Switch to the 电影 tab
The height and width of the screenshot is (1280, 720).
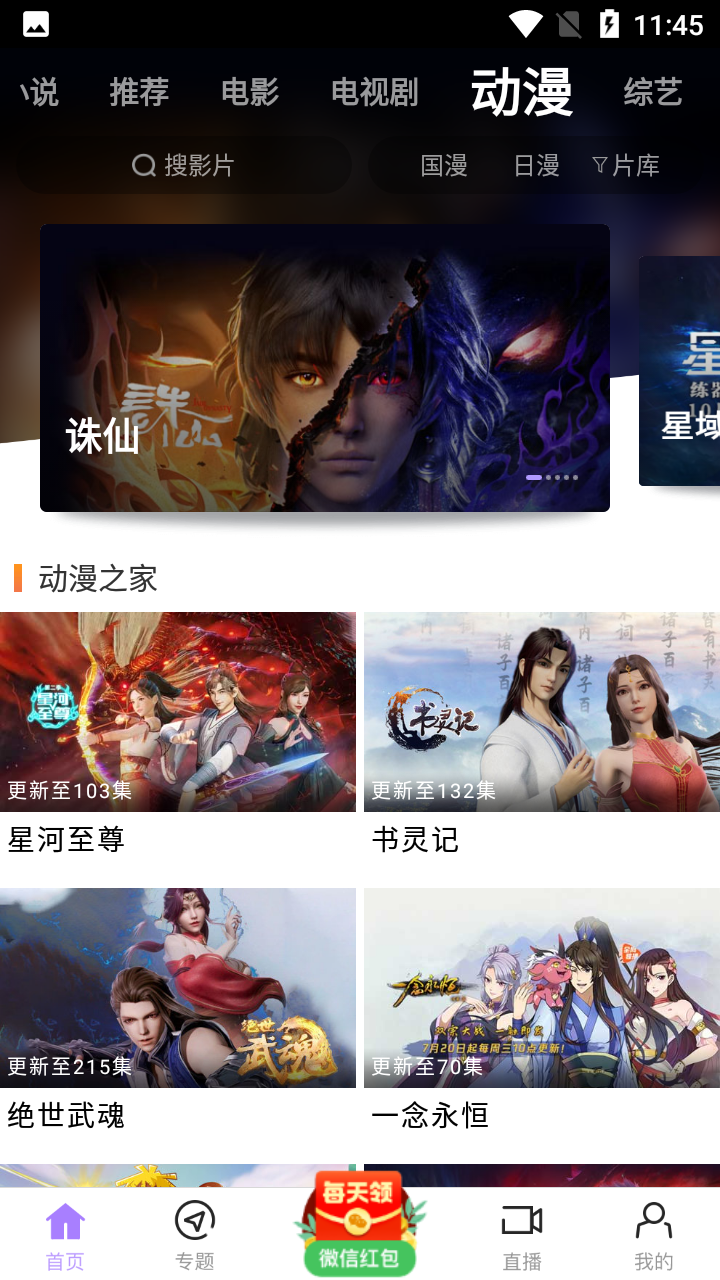point(250,92)
